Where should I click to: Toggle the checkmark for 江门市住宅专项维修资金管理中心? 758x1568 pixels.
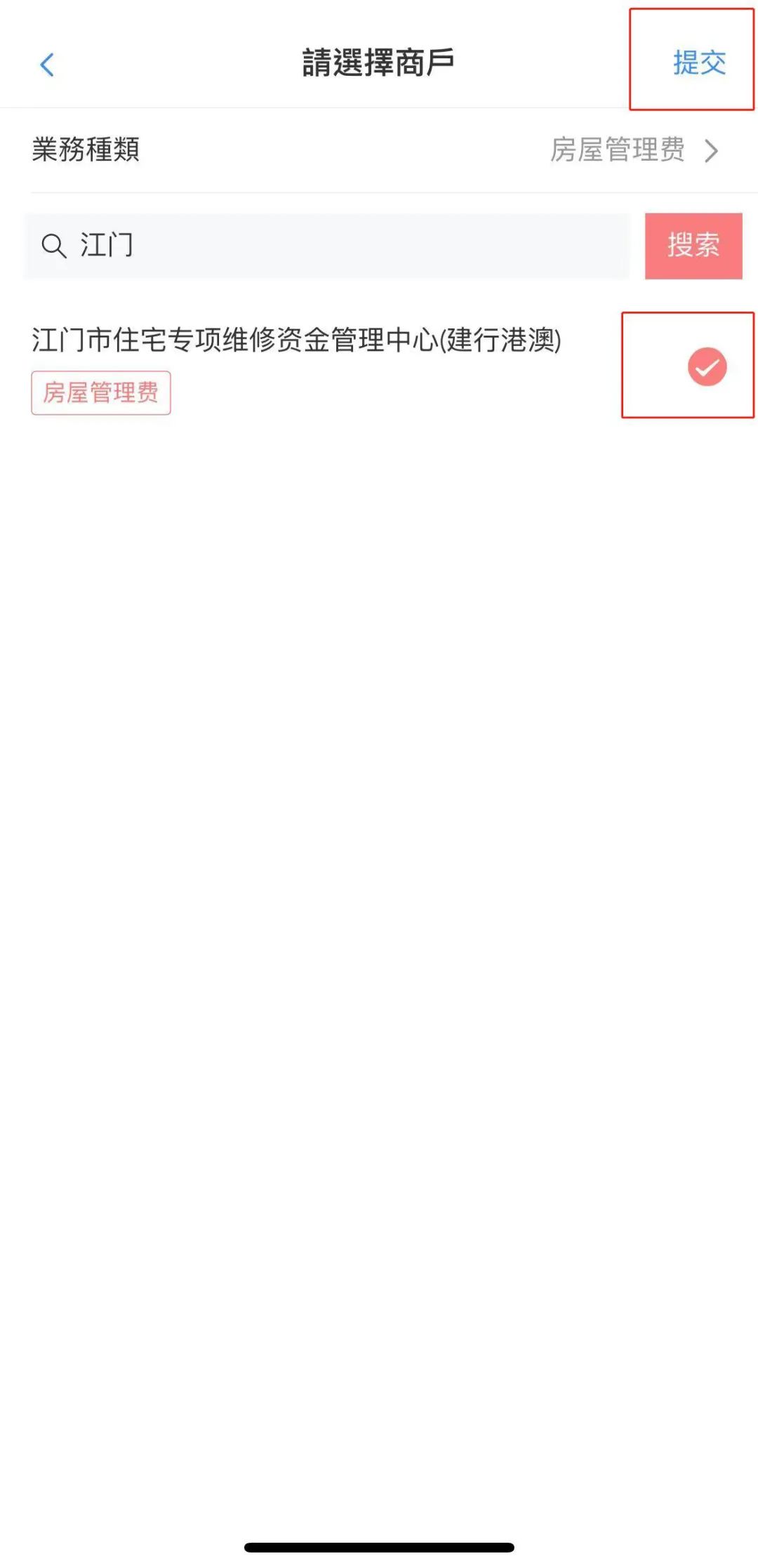click(706, 366)
